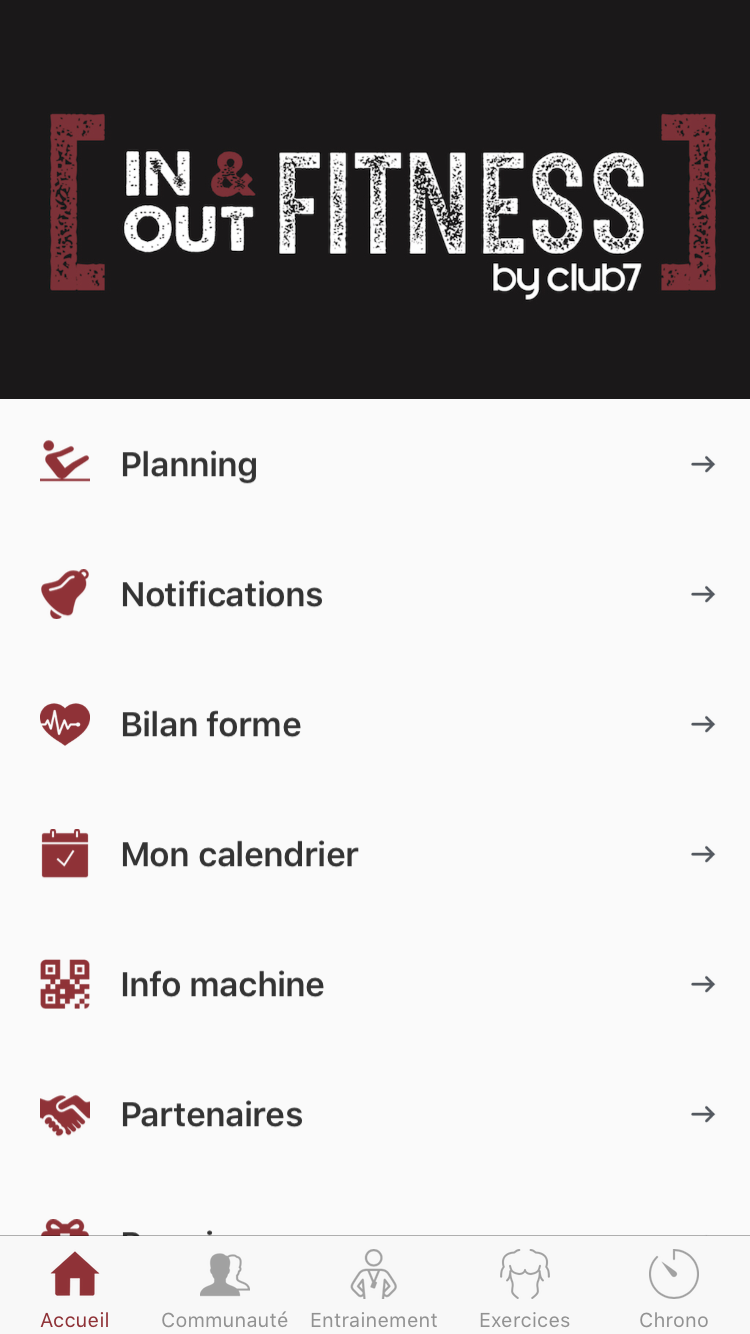The image size is (750, 1334).
Task: Select Info machine entry
Action: tap(375, 984)
